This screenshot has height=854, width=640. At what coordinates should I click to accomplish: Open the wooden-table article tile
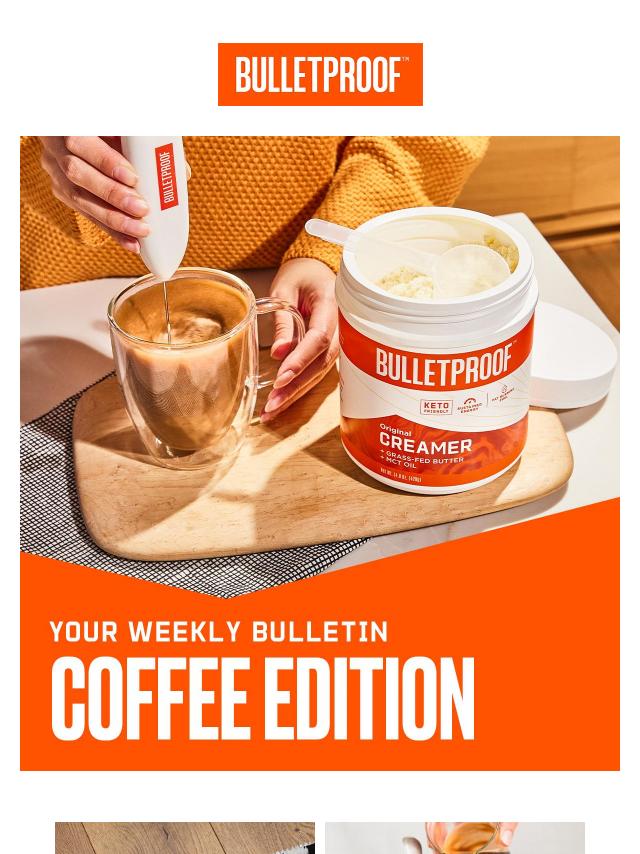[185, 838]
